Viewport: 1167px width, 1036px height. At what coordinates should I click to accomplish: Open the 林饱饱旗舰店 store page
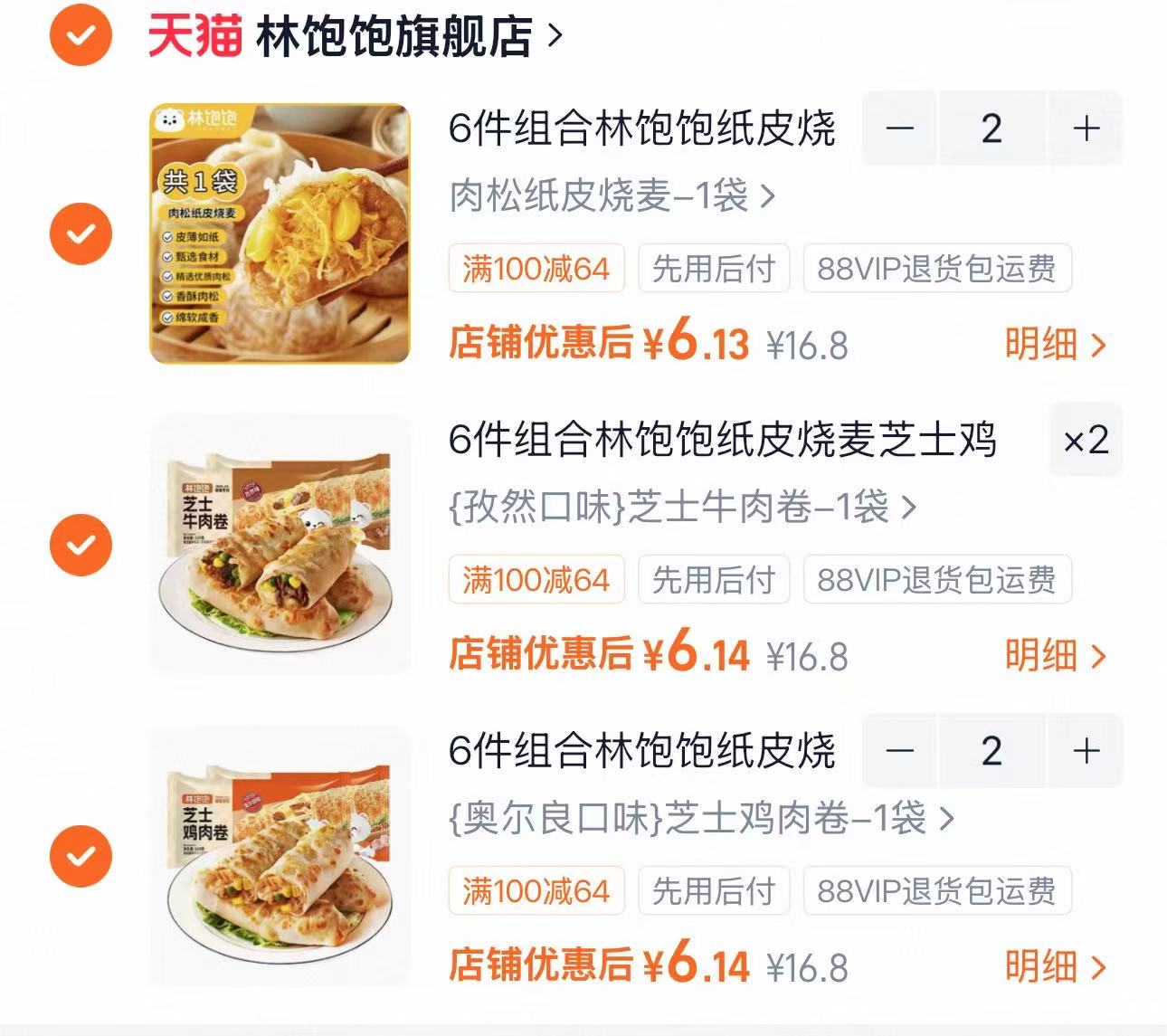(x=355, y=36)
